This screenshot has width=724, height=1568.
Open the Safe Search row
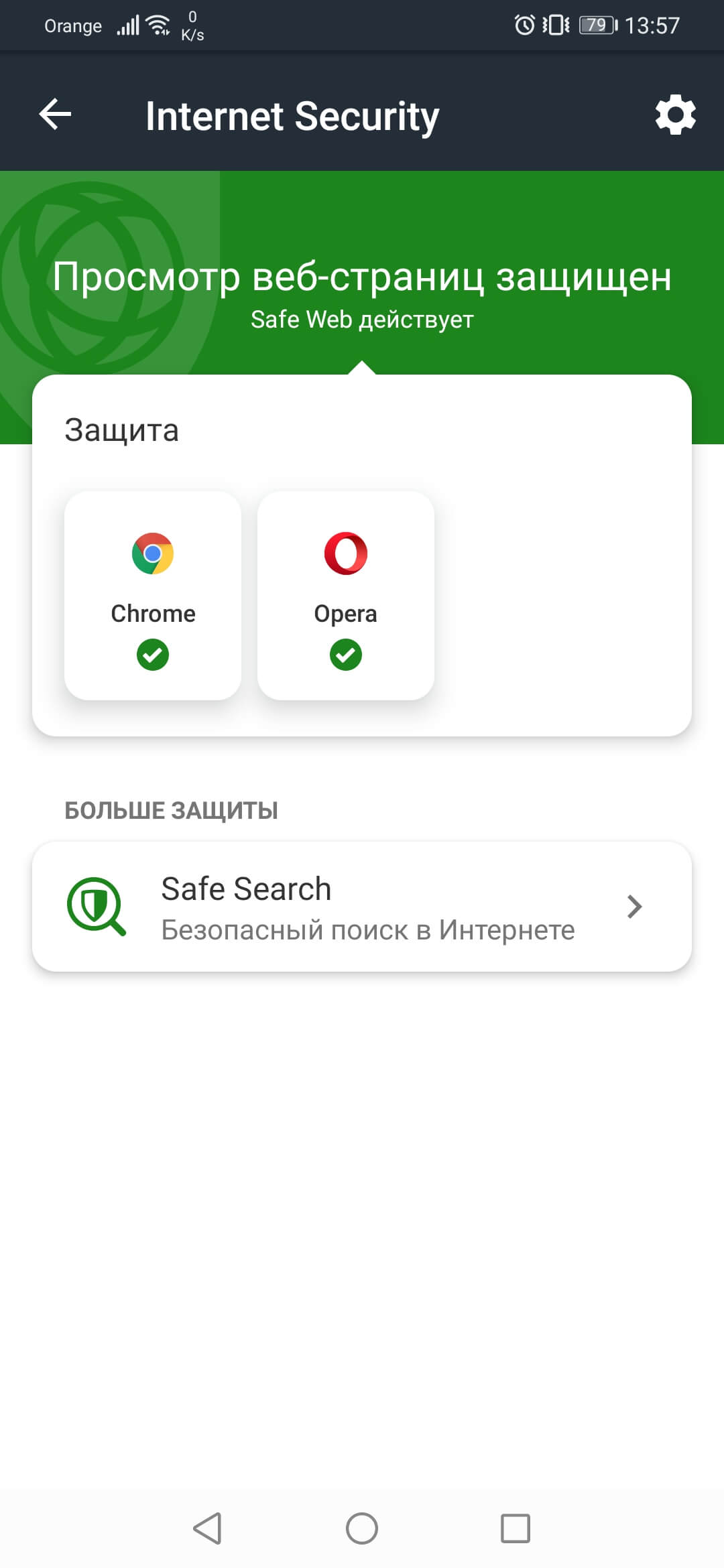[362, 907]
